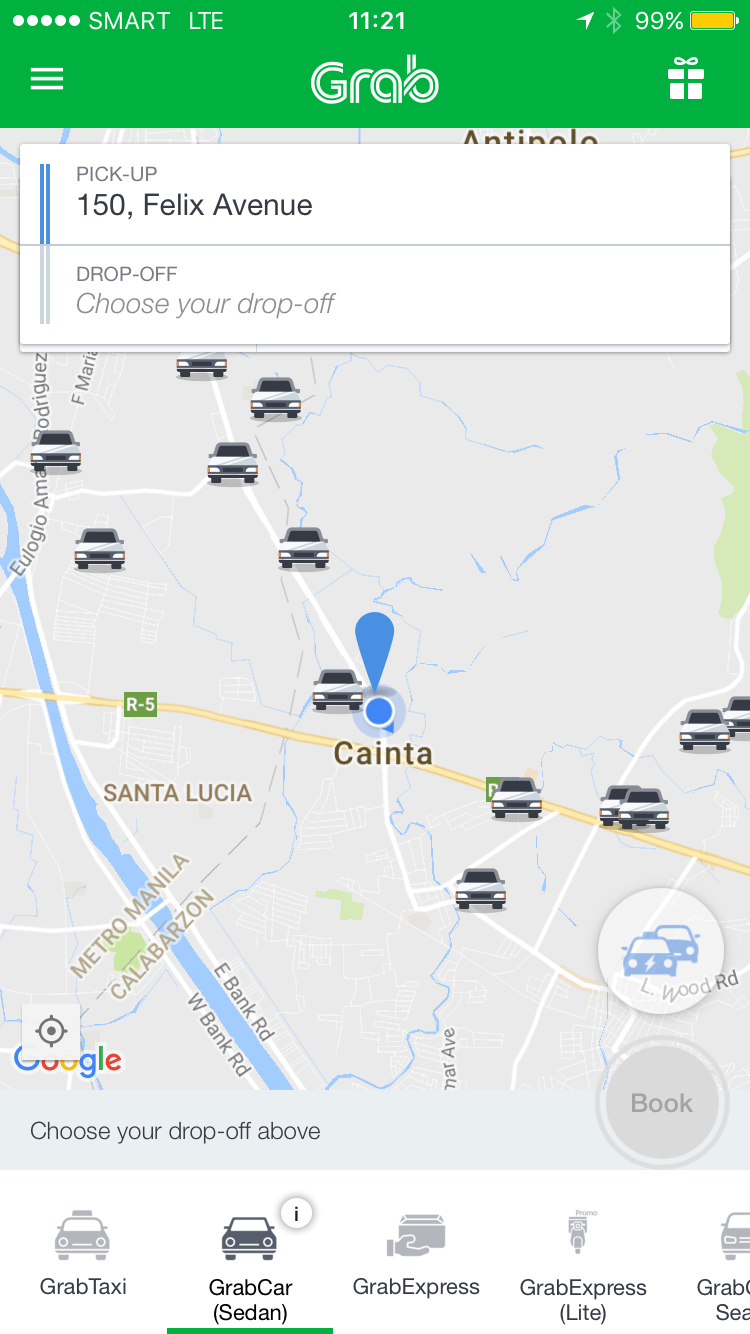Recenter map on current location
750x1334 pixels.
(x=51, y=1030)
